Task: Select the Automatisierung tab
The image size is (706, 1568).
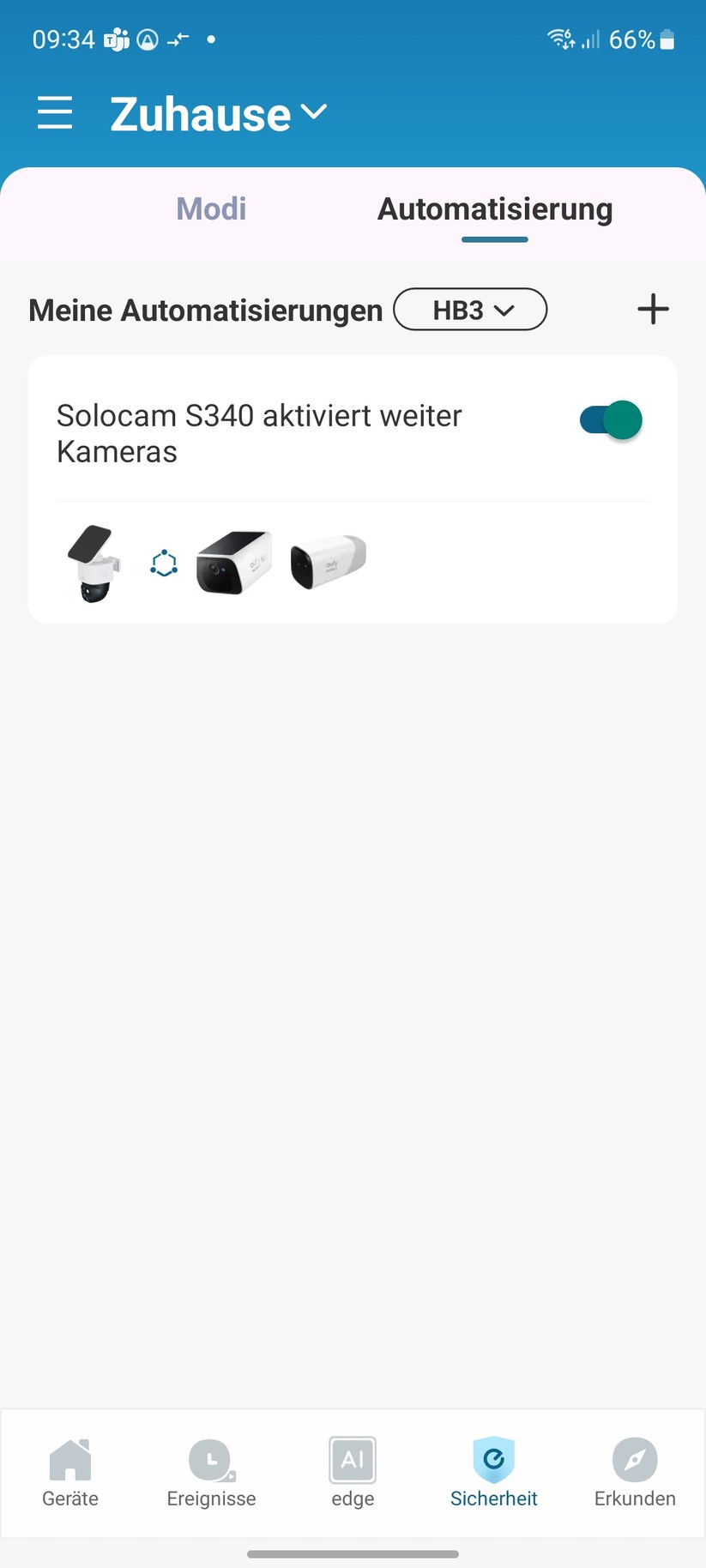Action: pos(495,209)
